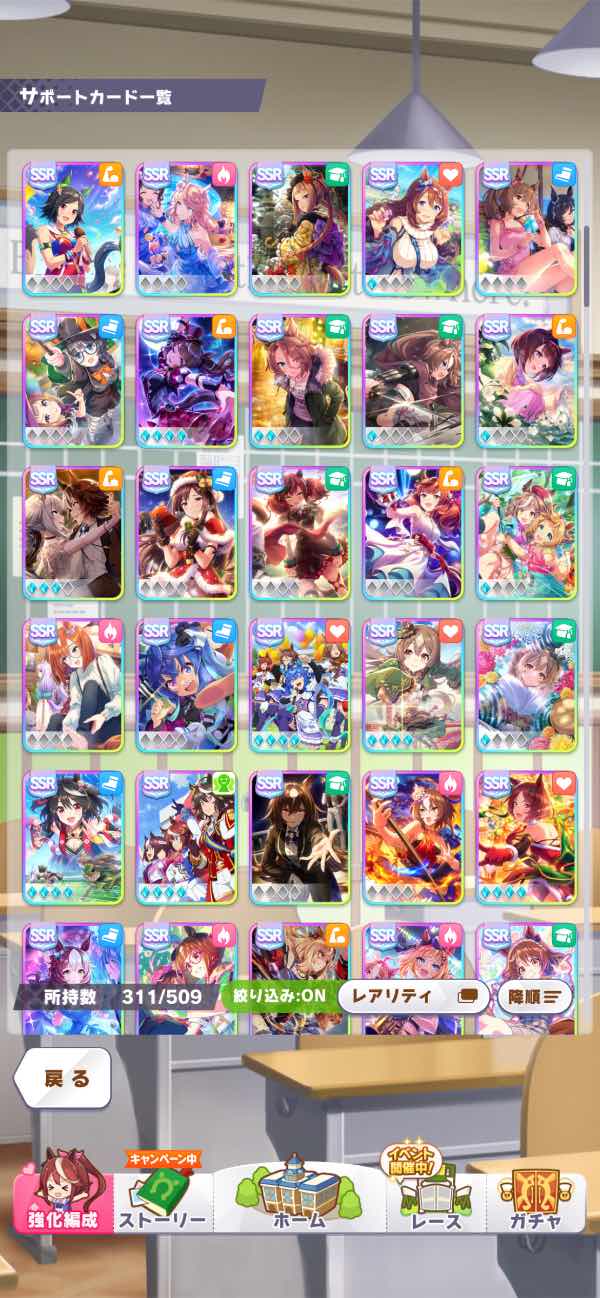Switch to the ガチャ tab

click(x=536, y=1198)
